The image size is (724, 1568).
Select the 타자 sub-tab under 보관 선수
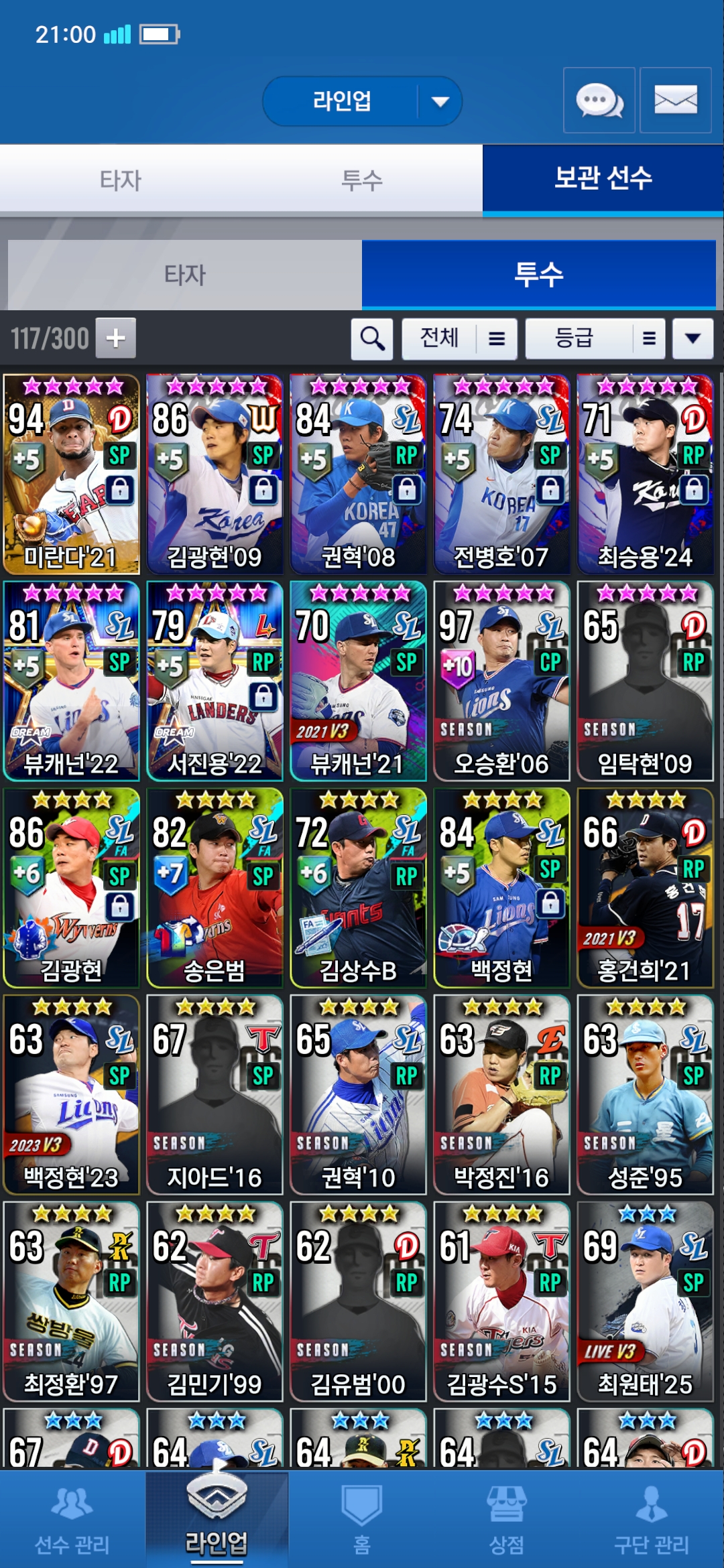coord(185,275)
